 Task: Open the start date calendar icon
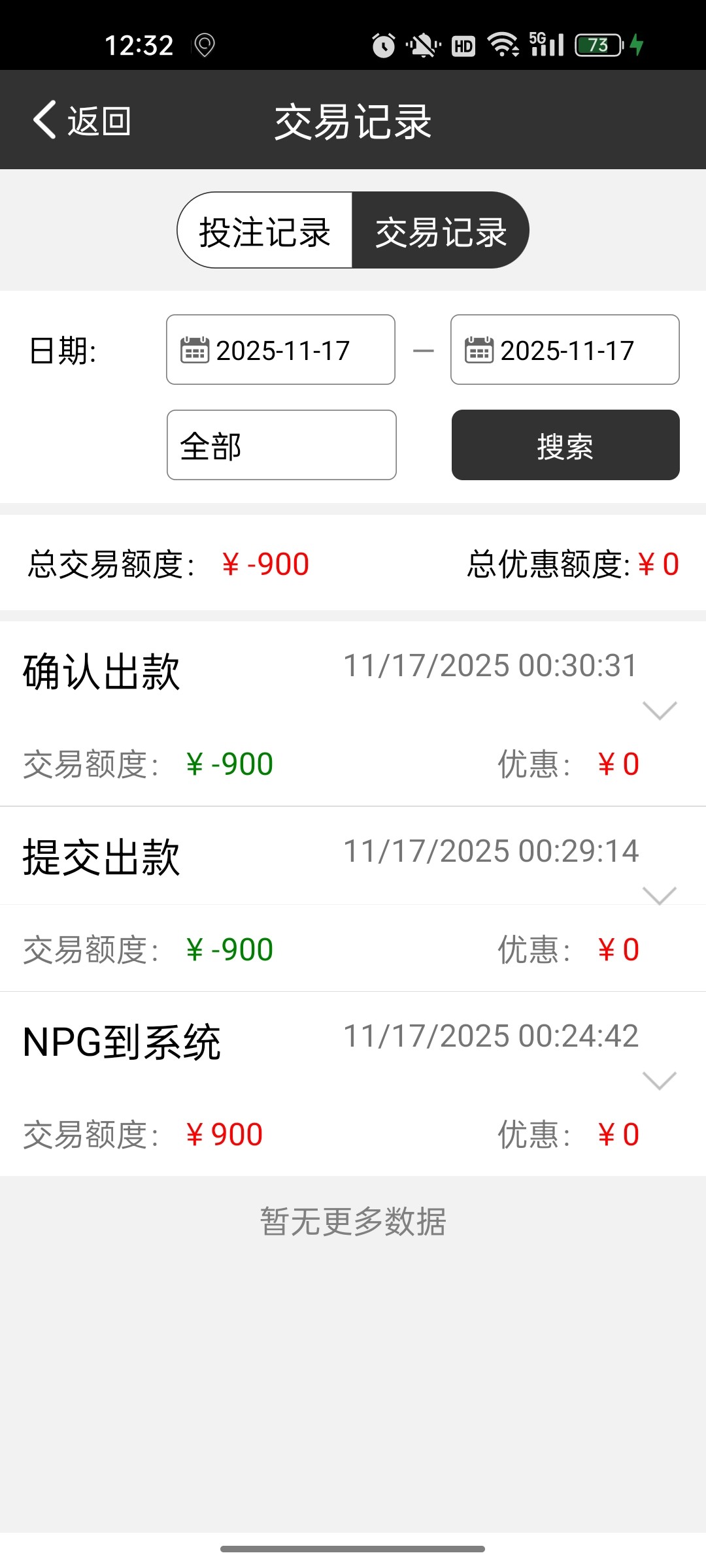pos(194,350)
